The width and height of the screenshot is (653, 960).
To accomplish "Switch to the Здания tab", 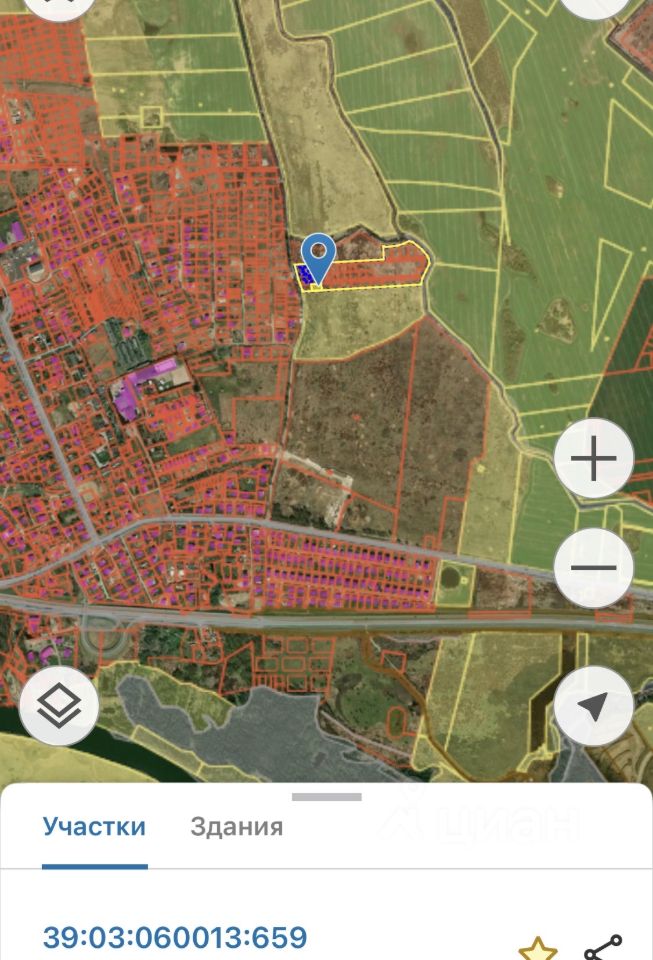I will [236, 827].
